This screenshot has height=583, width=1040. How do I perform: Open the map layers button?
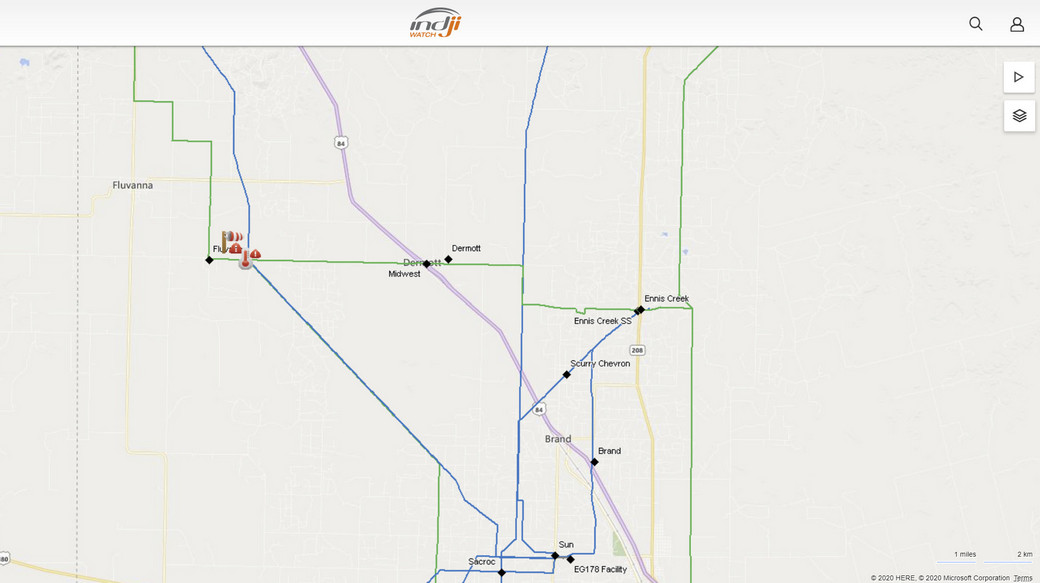coord(1019,116)
